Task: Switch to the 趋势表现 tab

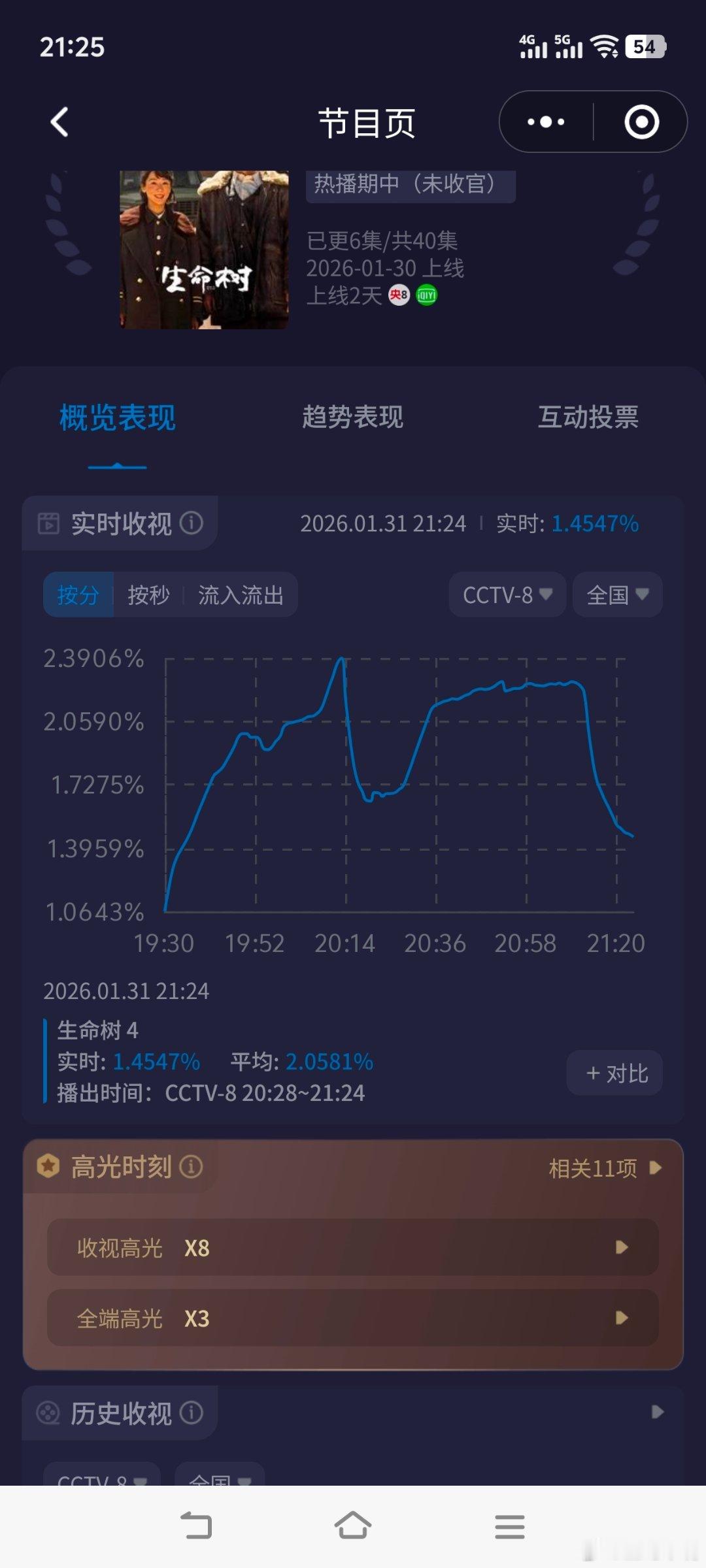Action: (353, 417)
